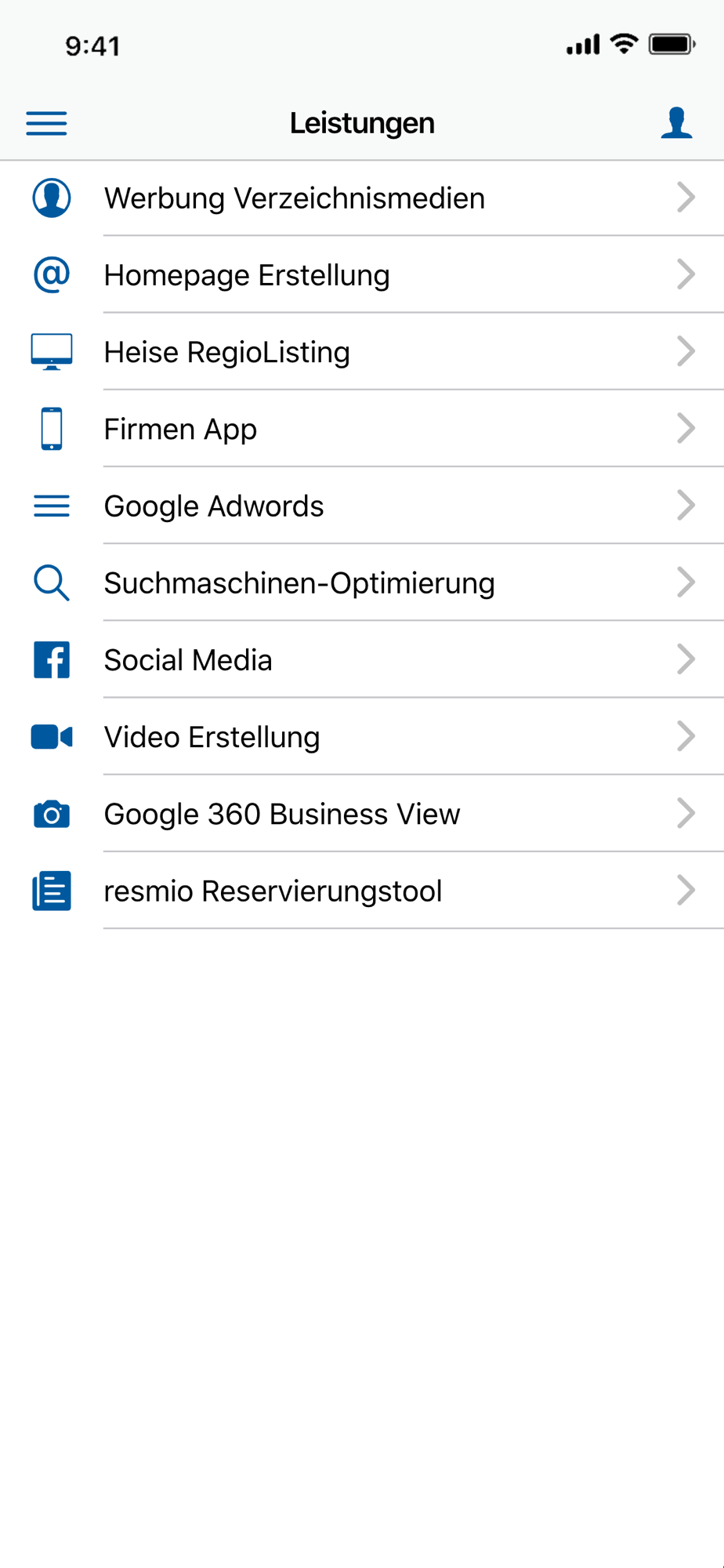Select Suchmaschinen-Optimierung
Screen dimensions: 724x1568
tap(362, 583)
